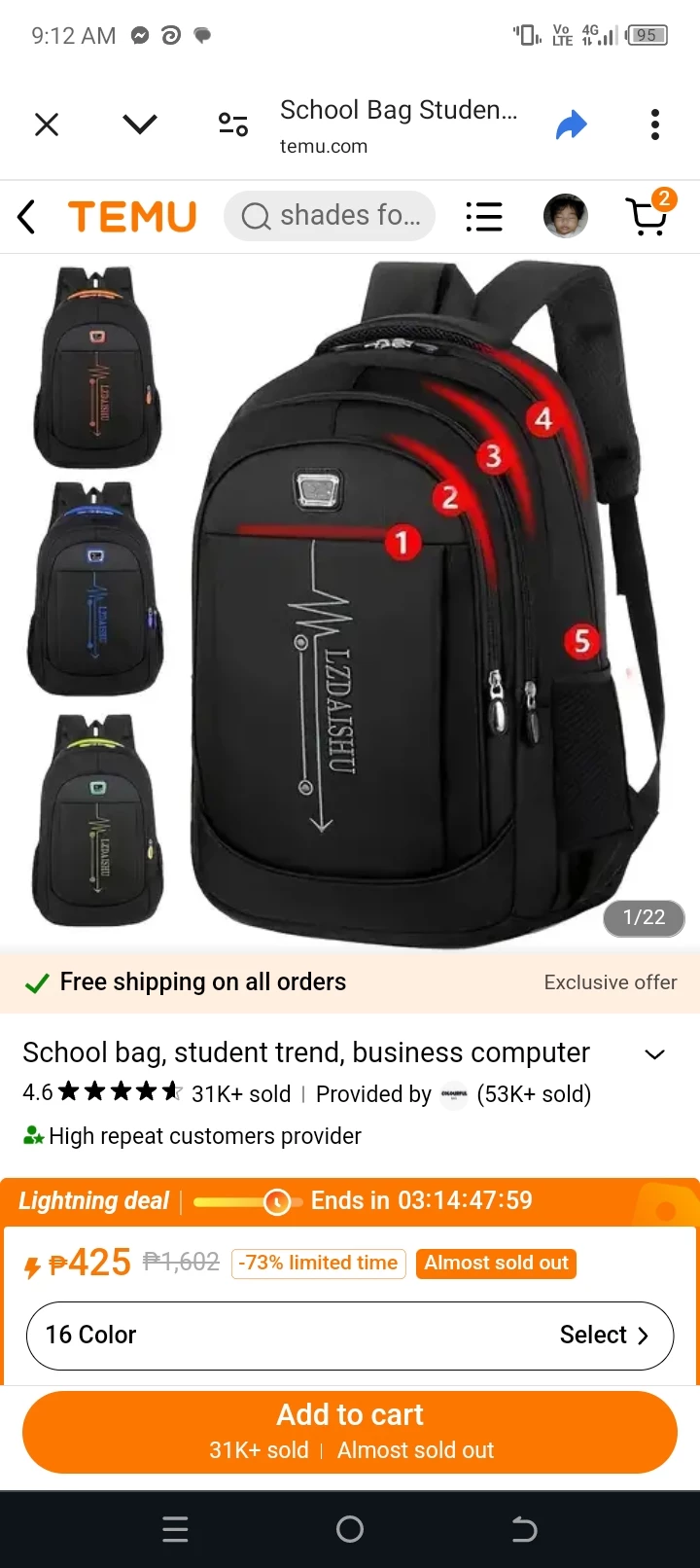Go back using Temu's back arrow
700x1568 pixels.
tap(27, 217)
